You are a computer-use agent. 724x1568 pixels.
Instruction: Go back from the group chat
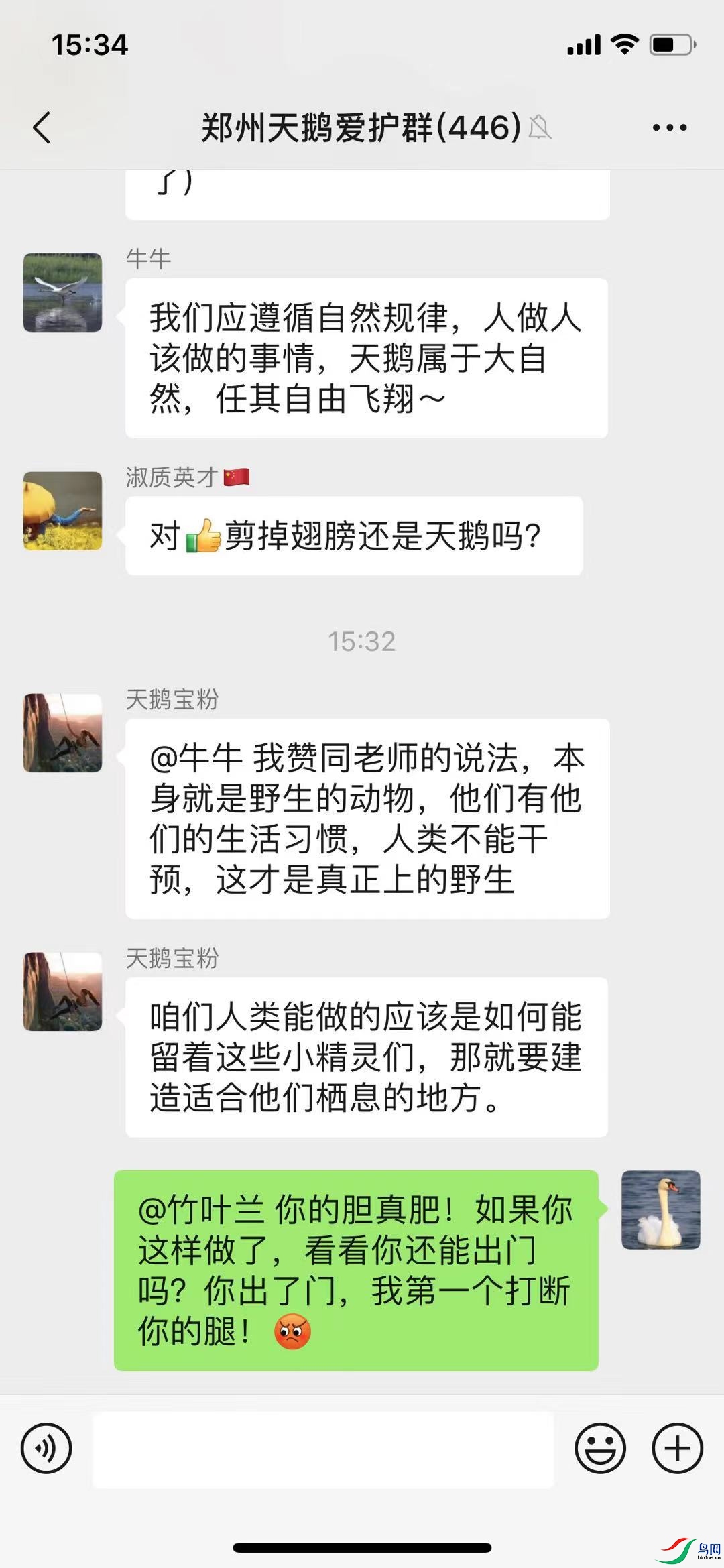pyautogui.click(x=42, y=127)
